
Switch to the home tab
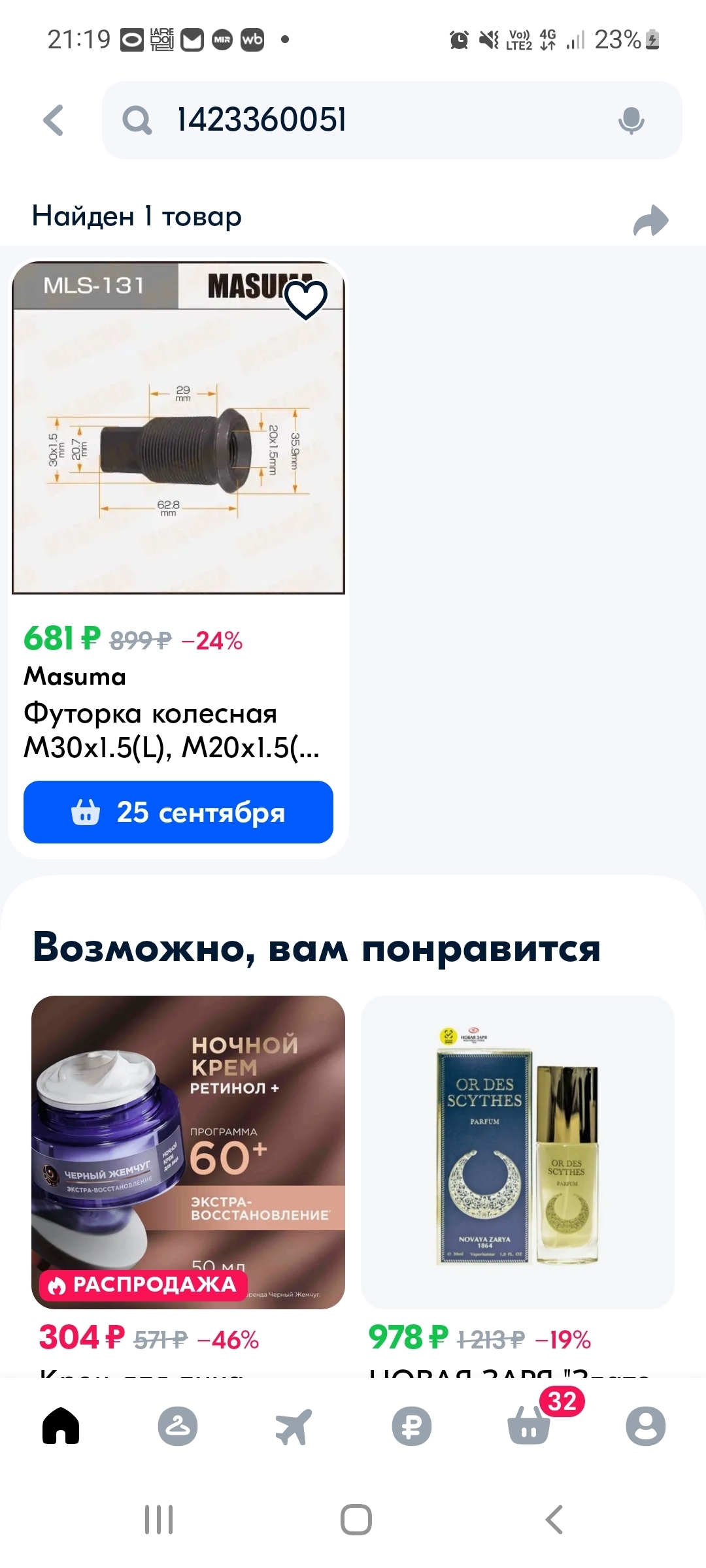(x=61, y=1426)
